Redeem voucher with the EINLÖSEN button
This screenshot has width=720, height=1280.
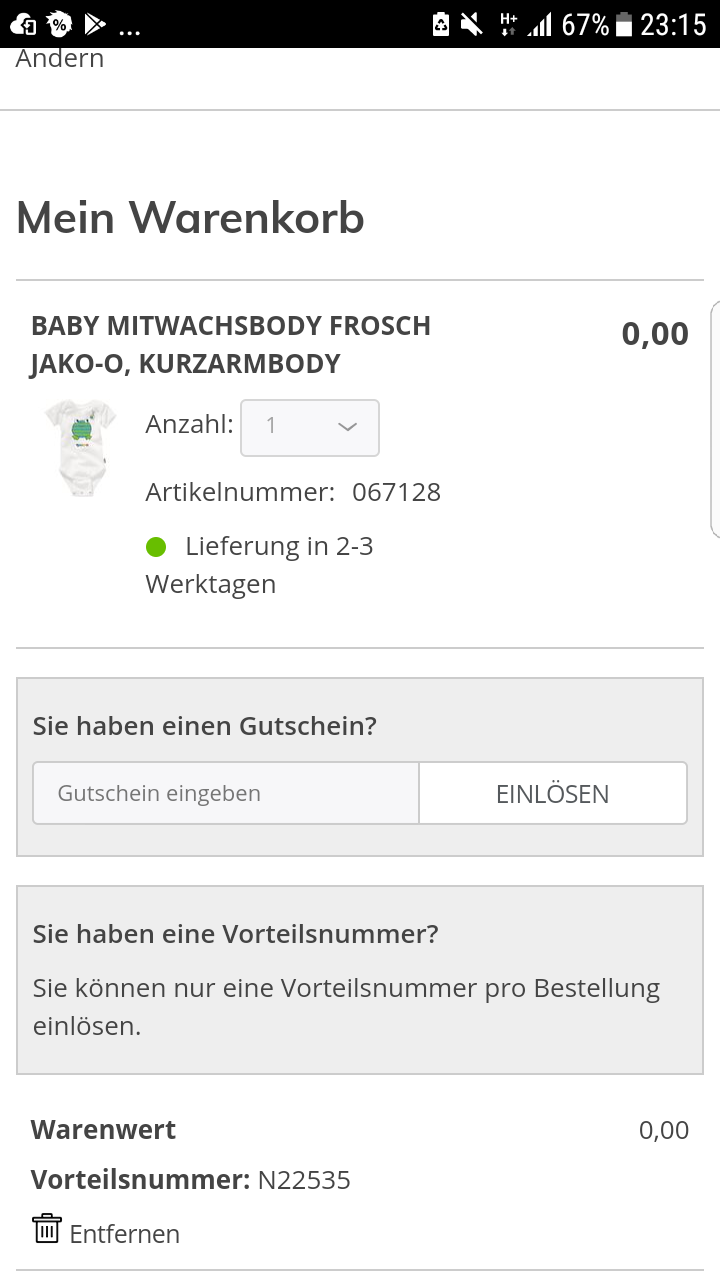[553, 793]
